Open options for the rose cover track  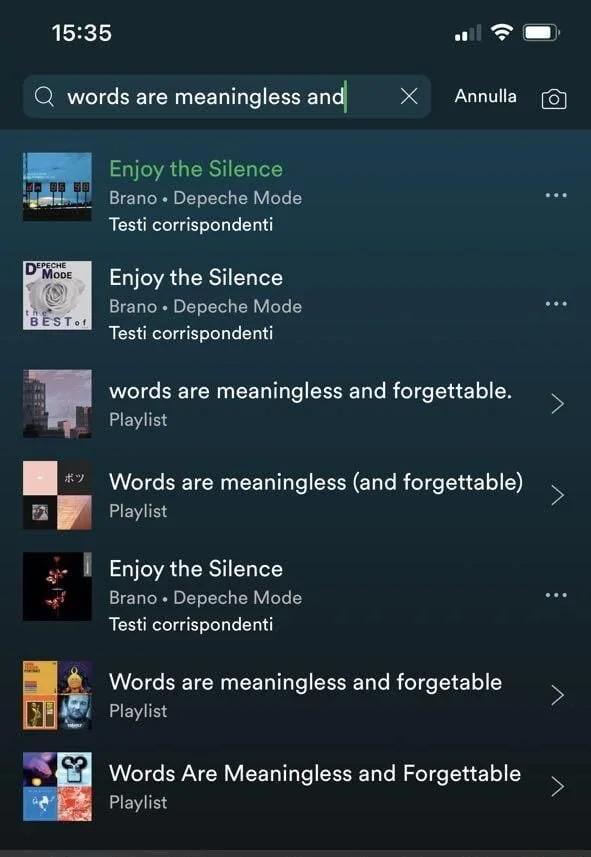(x=556, y=595)
